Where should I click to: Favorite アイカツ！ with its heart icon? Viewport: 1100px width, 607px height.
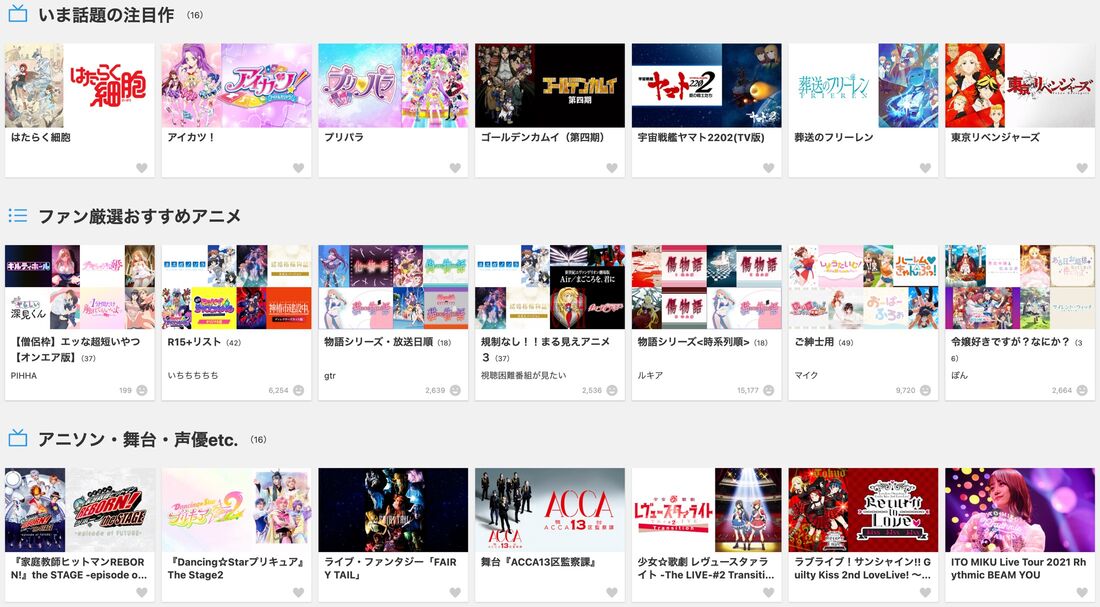point(298,168)
